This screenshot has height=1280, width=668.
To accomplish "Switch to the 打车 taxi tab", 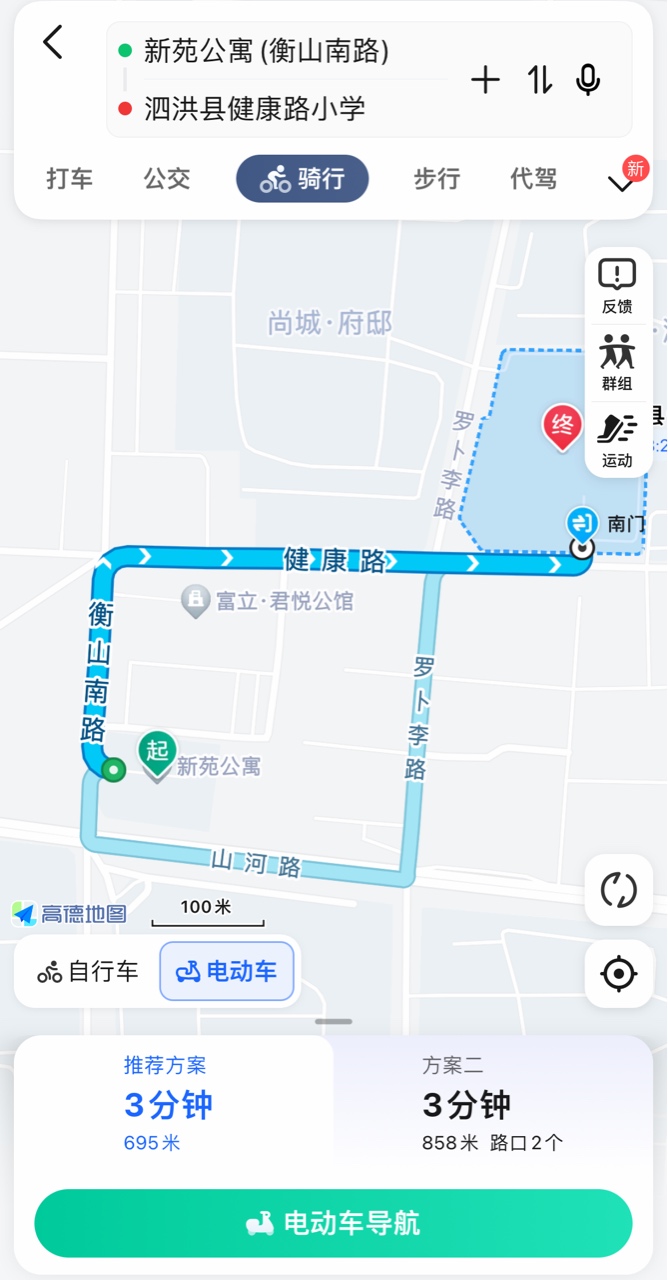I will (70, 179).
